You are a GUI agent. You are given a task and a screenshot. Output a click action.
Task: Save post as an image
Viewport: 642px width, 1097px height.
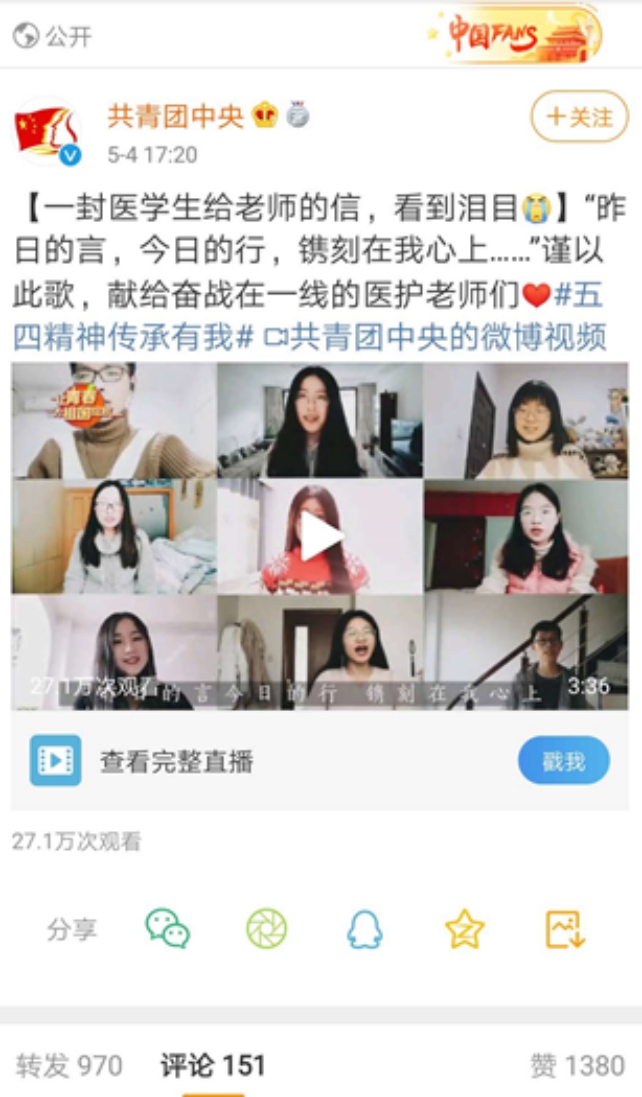coord(564,929)
